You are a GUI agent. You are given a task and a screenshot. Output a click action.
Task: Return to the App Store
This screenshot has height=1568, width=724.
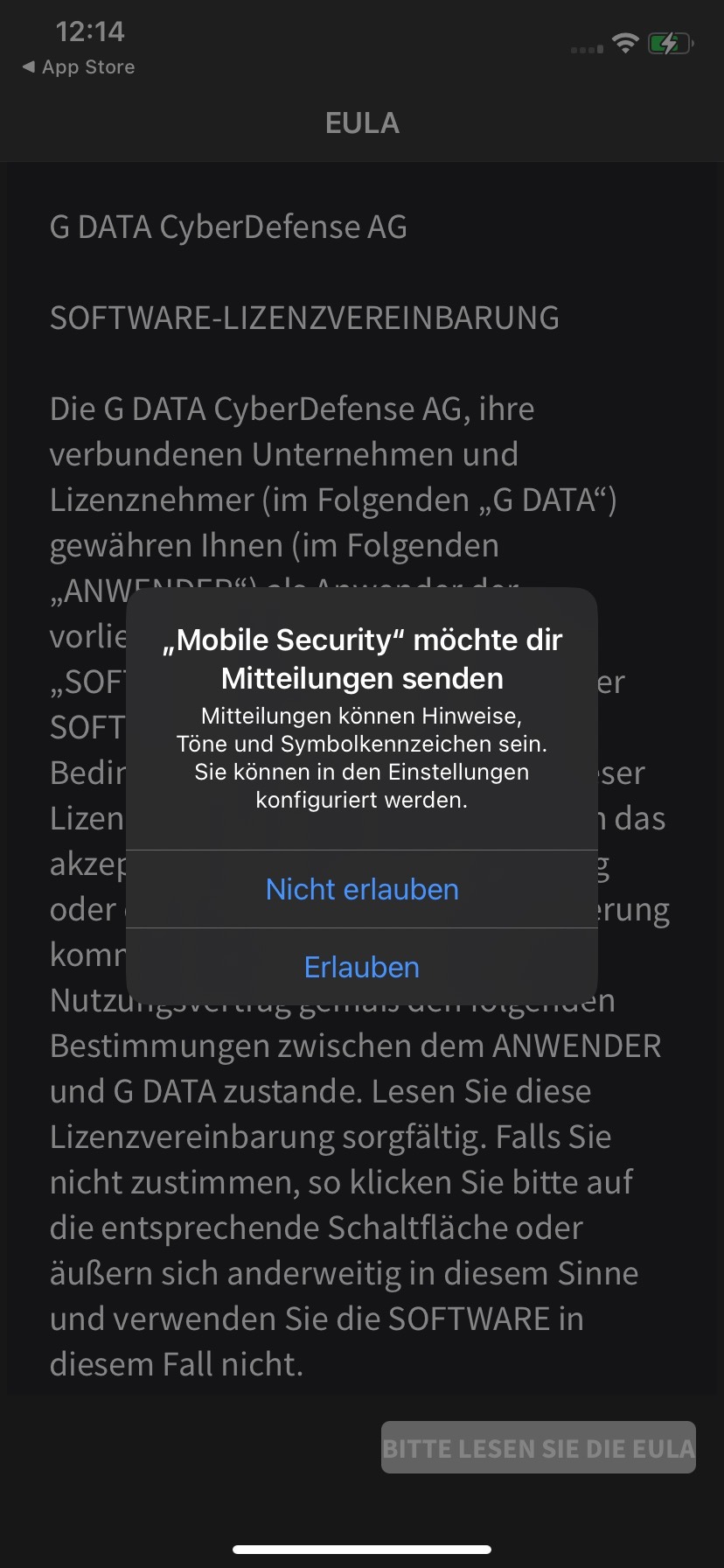click(x=79, y=67)
